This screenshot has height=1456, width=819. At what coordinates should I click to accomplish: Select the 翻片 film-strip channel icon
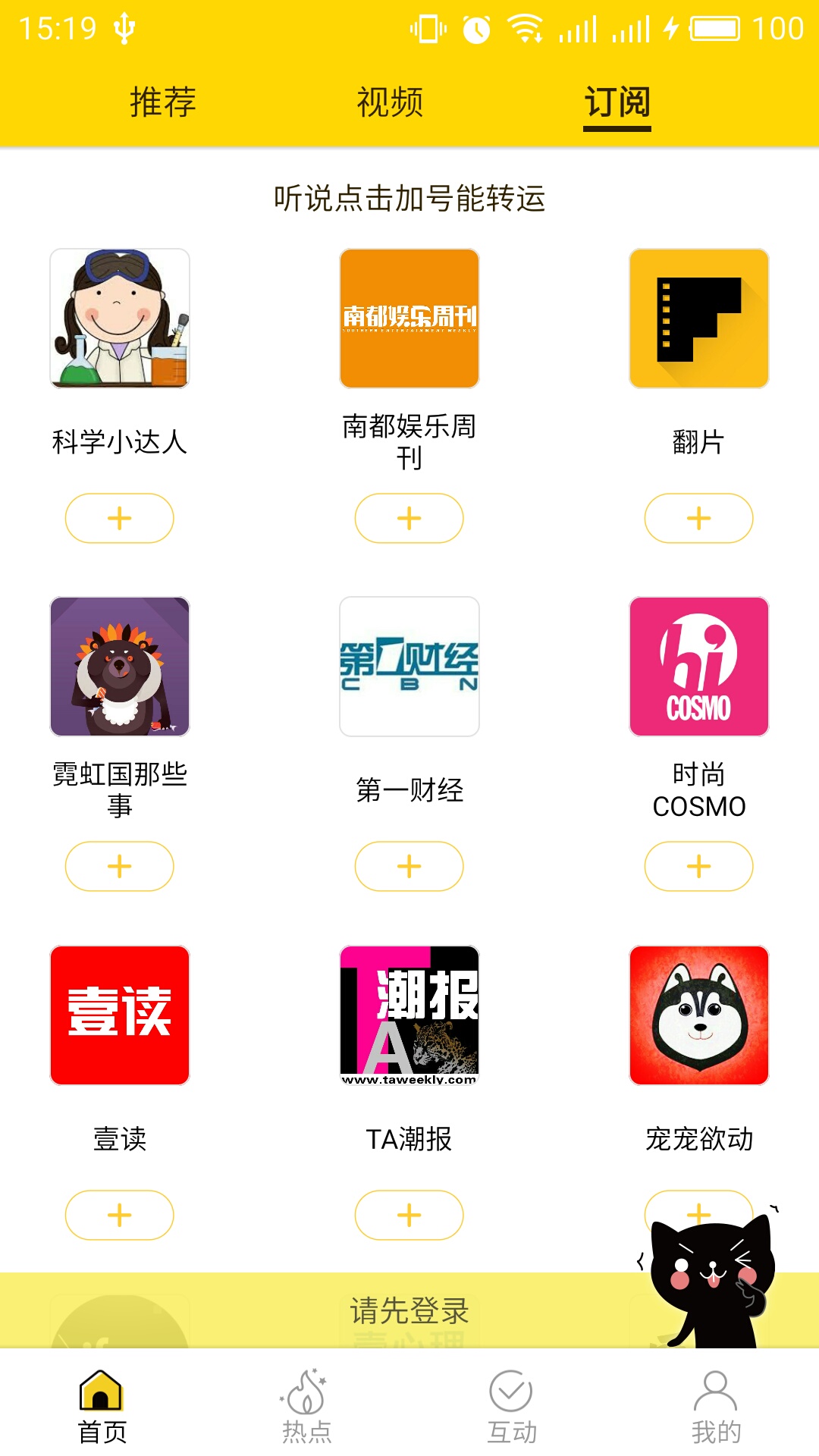698,320
